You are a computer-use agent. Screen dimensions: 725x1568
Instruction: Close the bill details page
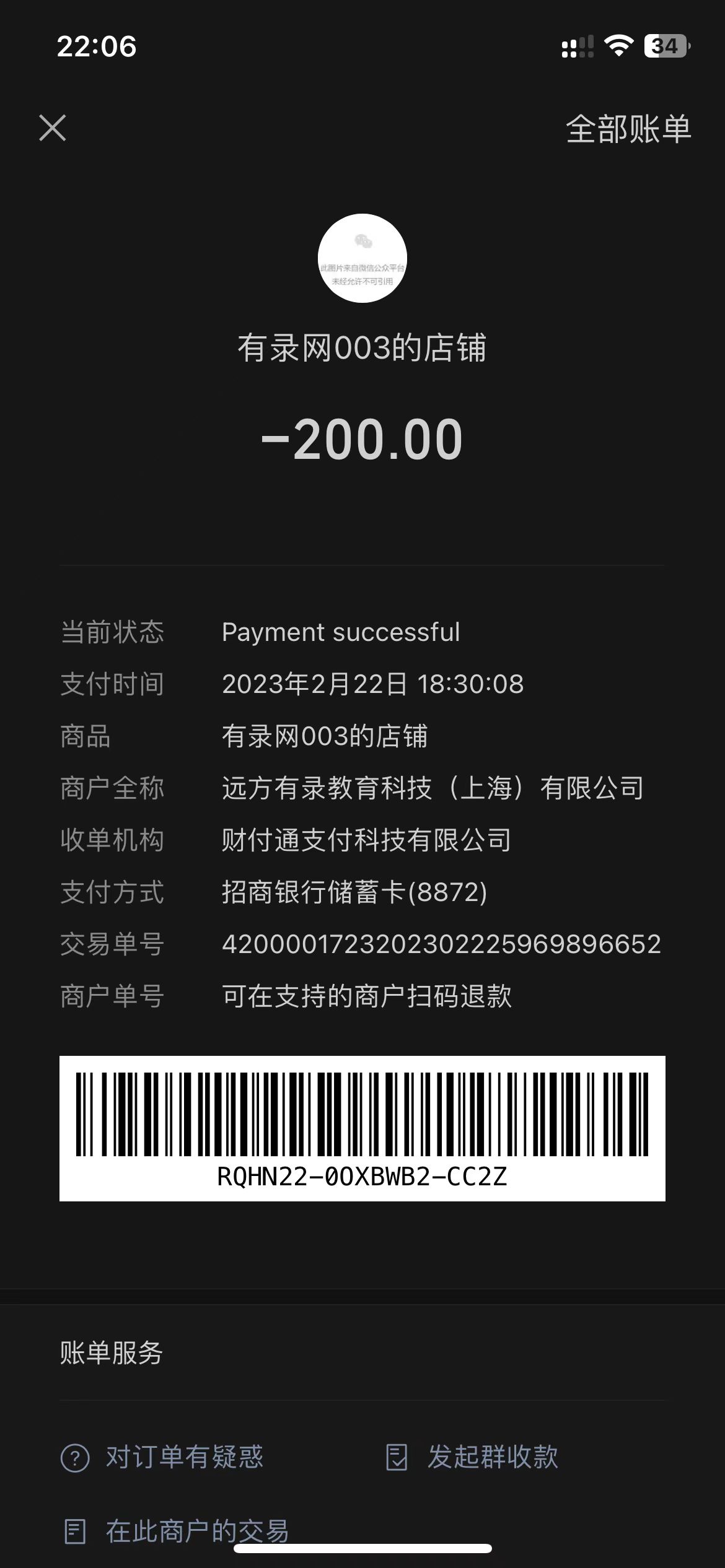tap(53, 128)
